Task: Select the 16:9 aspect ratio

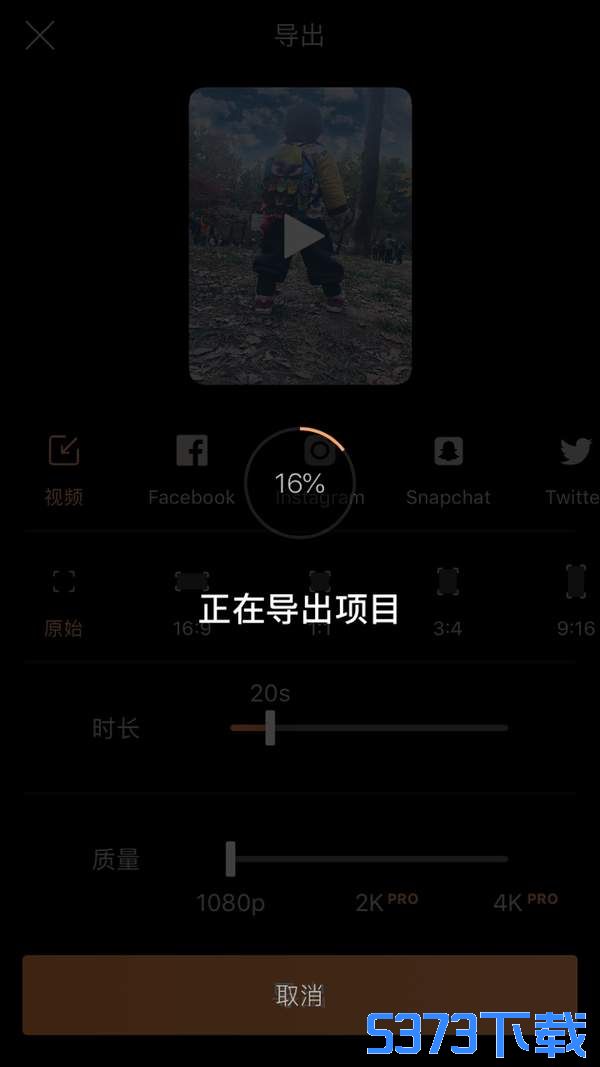Action: click(x=191, y=600)
